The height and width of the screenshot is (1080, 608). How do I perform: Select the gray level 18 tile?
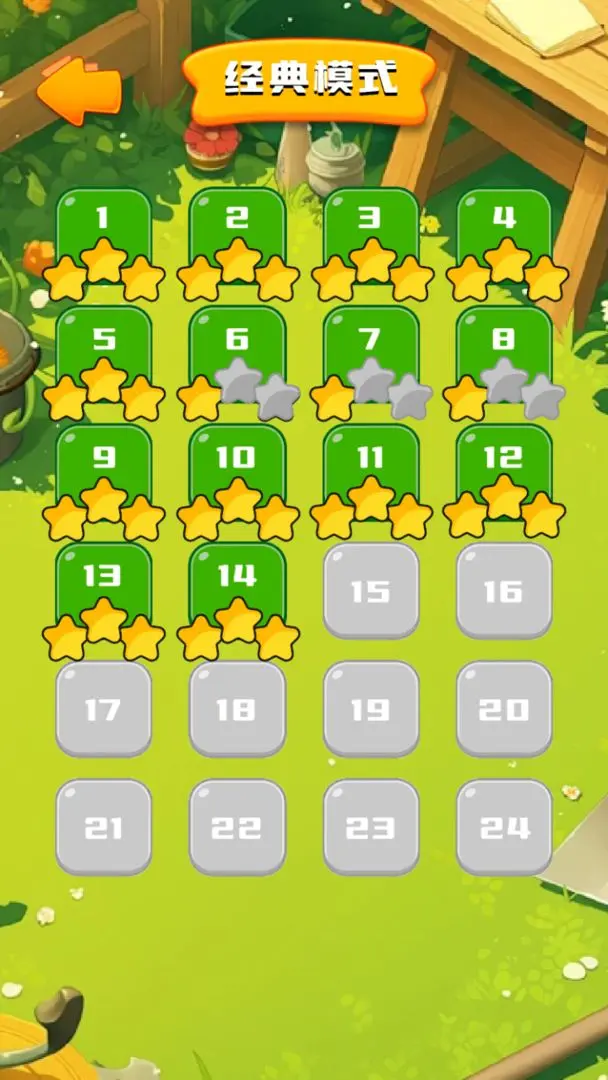coord(237,709)
